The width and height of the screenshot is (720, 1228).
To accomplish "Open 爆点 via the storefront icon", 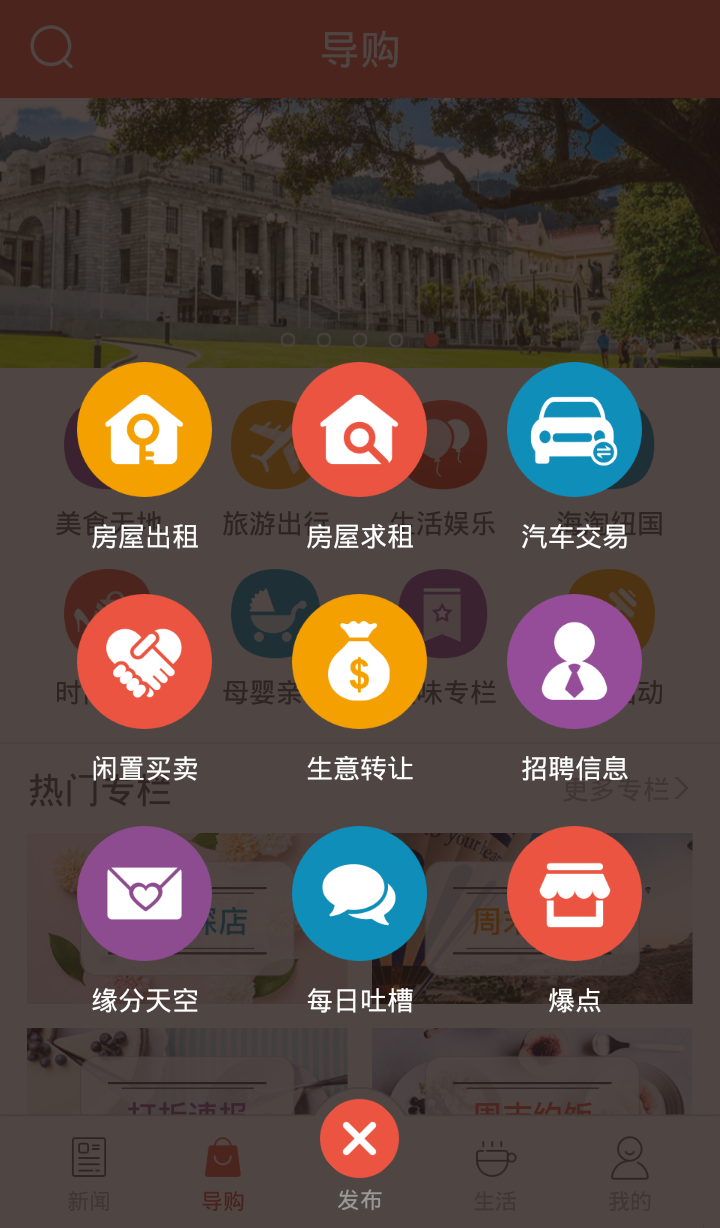I will 575,893.
